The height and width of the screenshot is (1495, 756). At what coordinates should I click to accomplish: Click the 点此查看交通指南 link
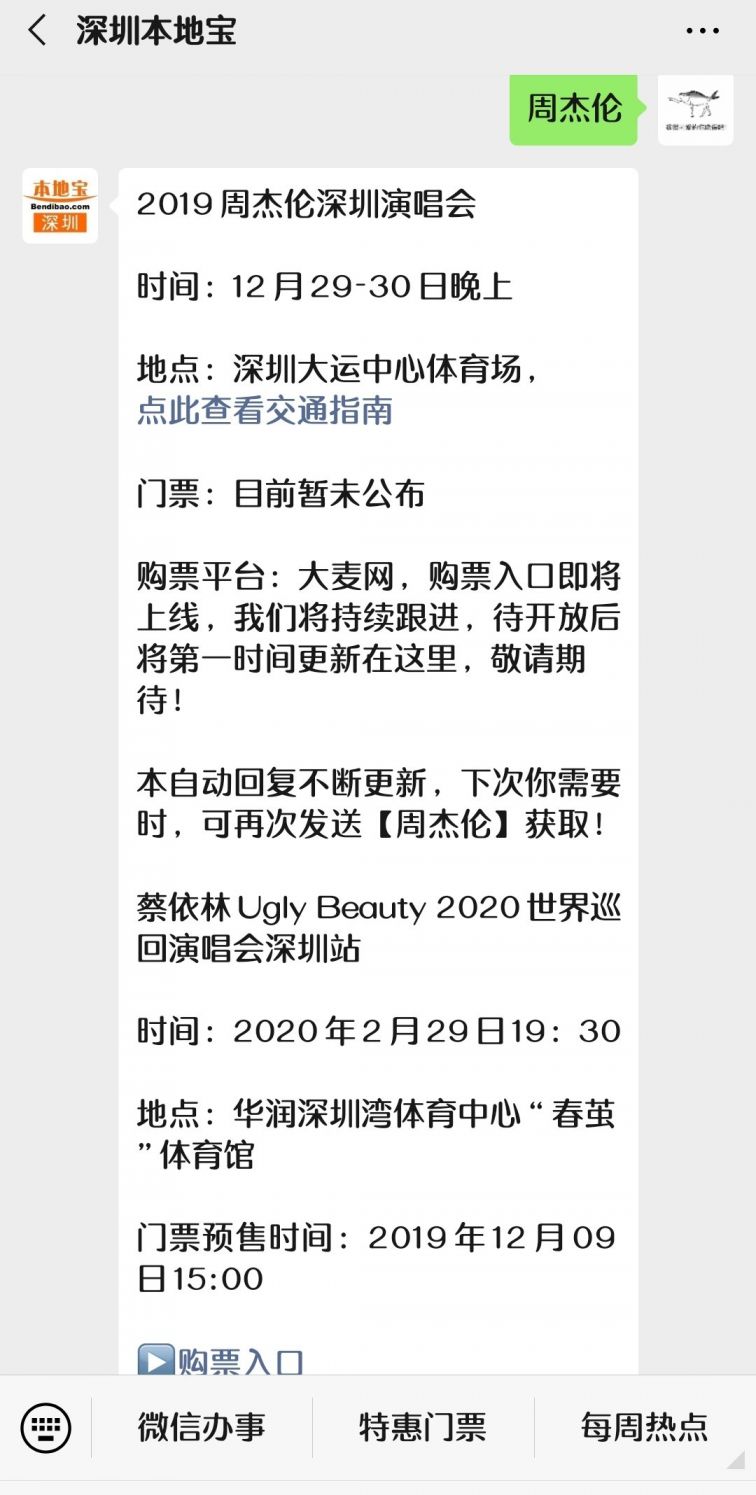coord(266,411)
